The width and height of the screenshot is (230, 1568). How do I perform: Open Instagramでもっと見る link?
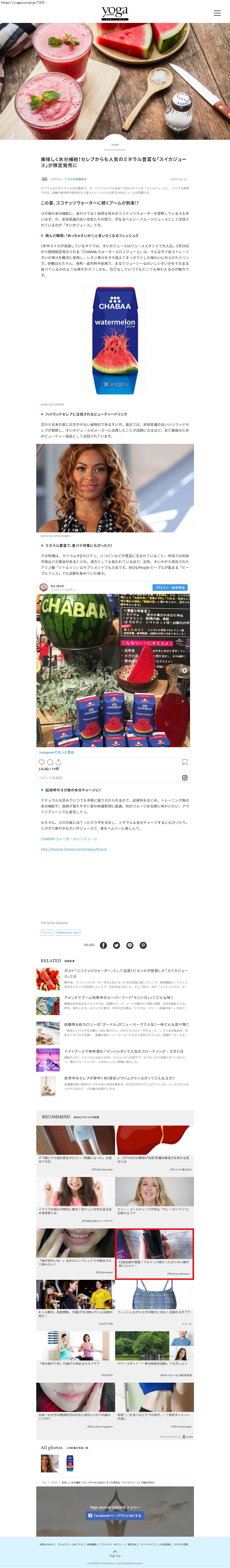point(56,752)
